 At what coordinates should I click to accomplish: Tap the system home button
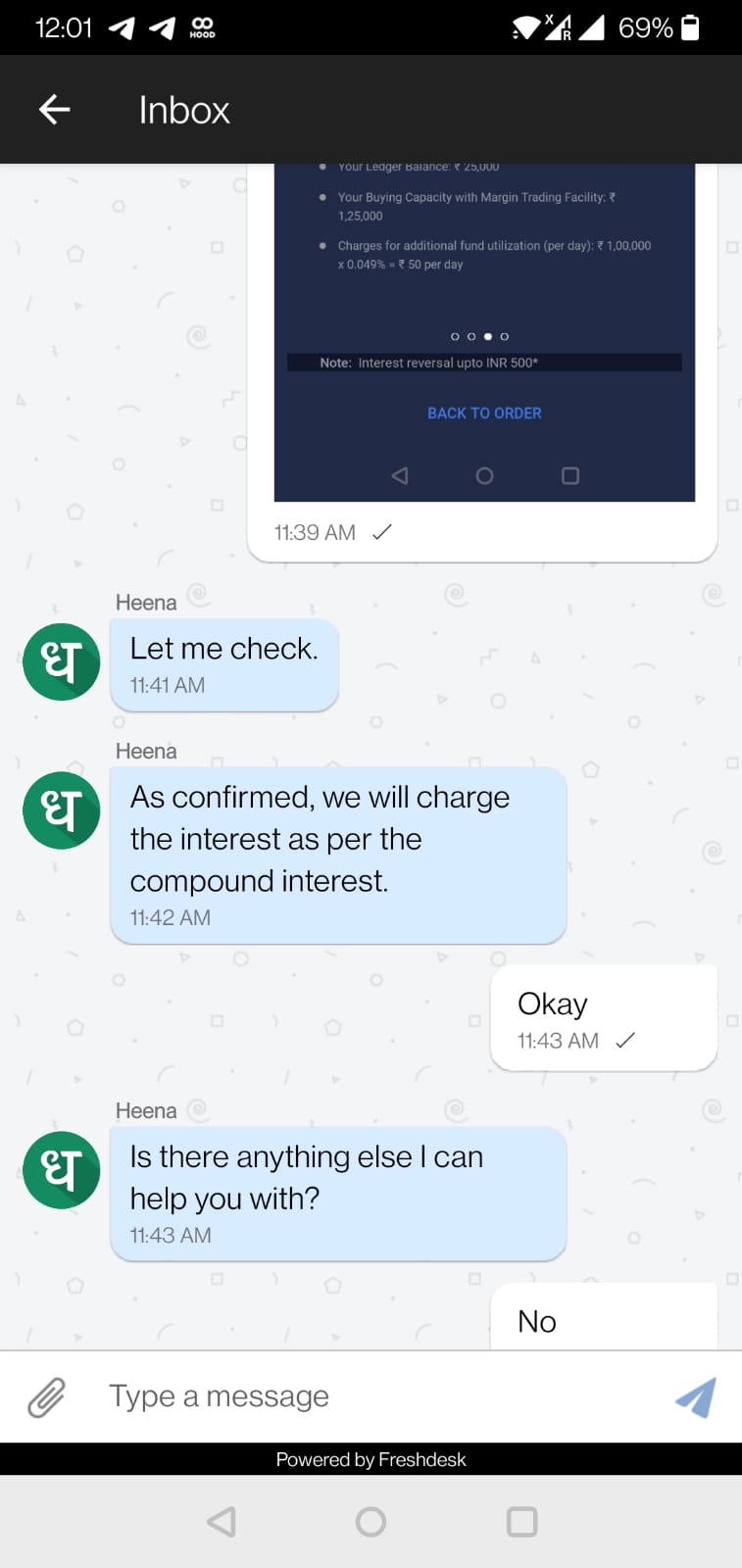[x=371, y=1521]
